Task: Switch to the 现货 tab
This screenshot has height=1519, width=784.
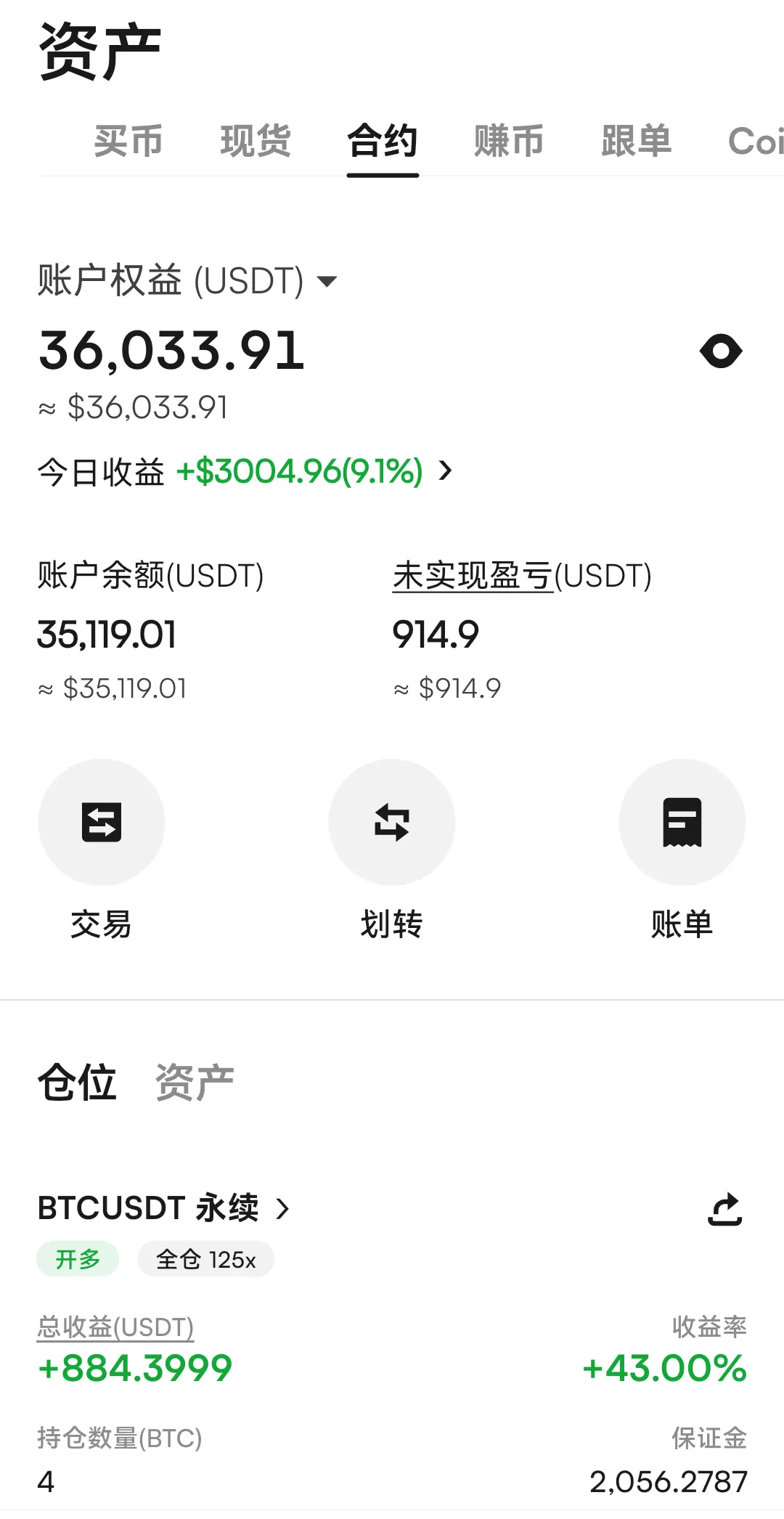Action: coord(256,141)
